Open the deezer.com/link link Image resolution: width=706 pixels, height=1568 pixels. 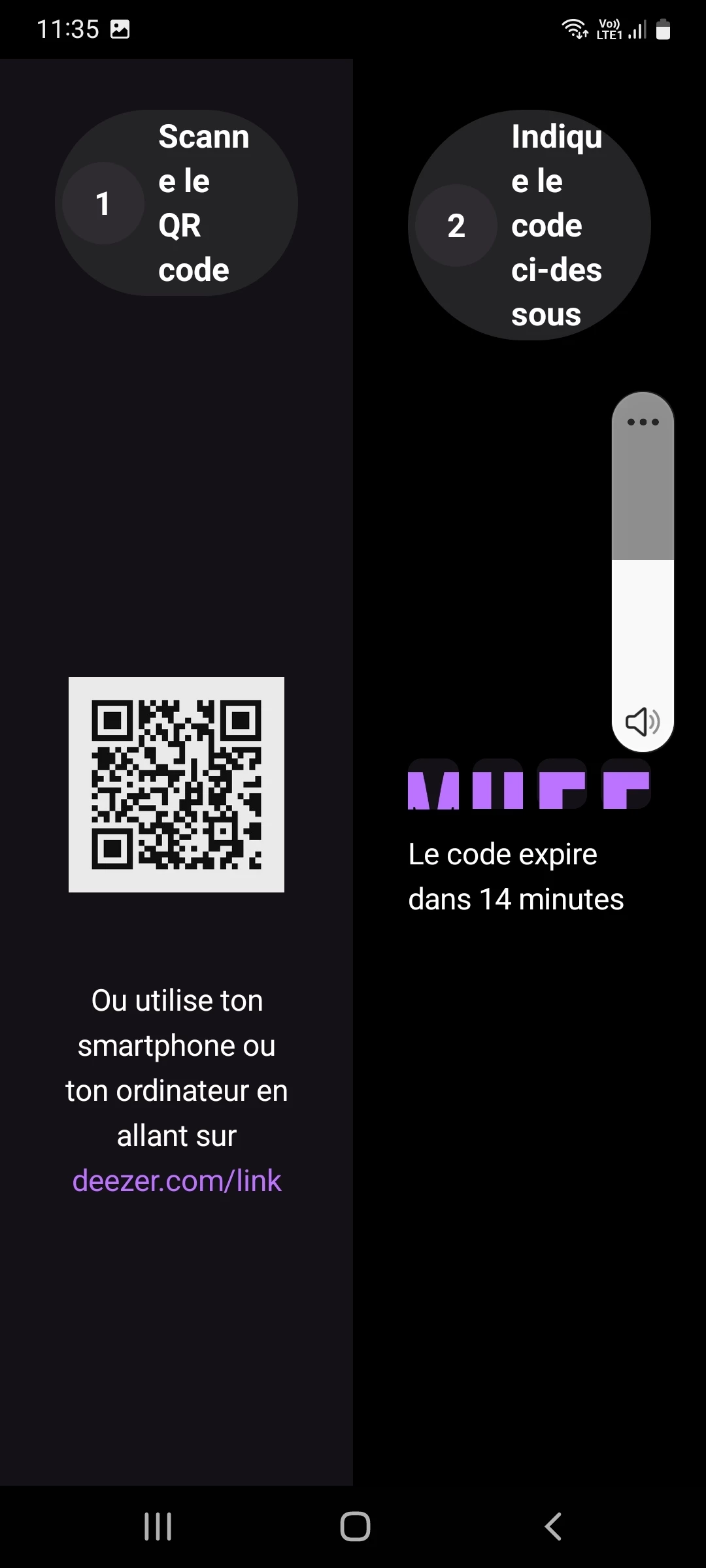(x=176, y=1181)
